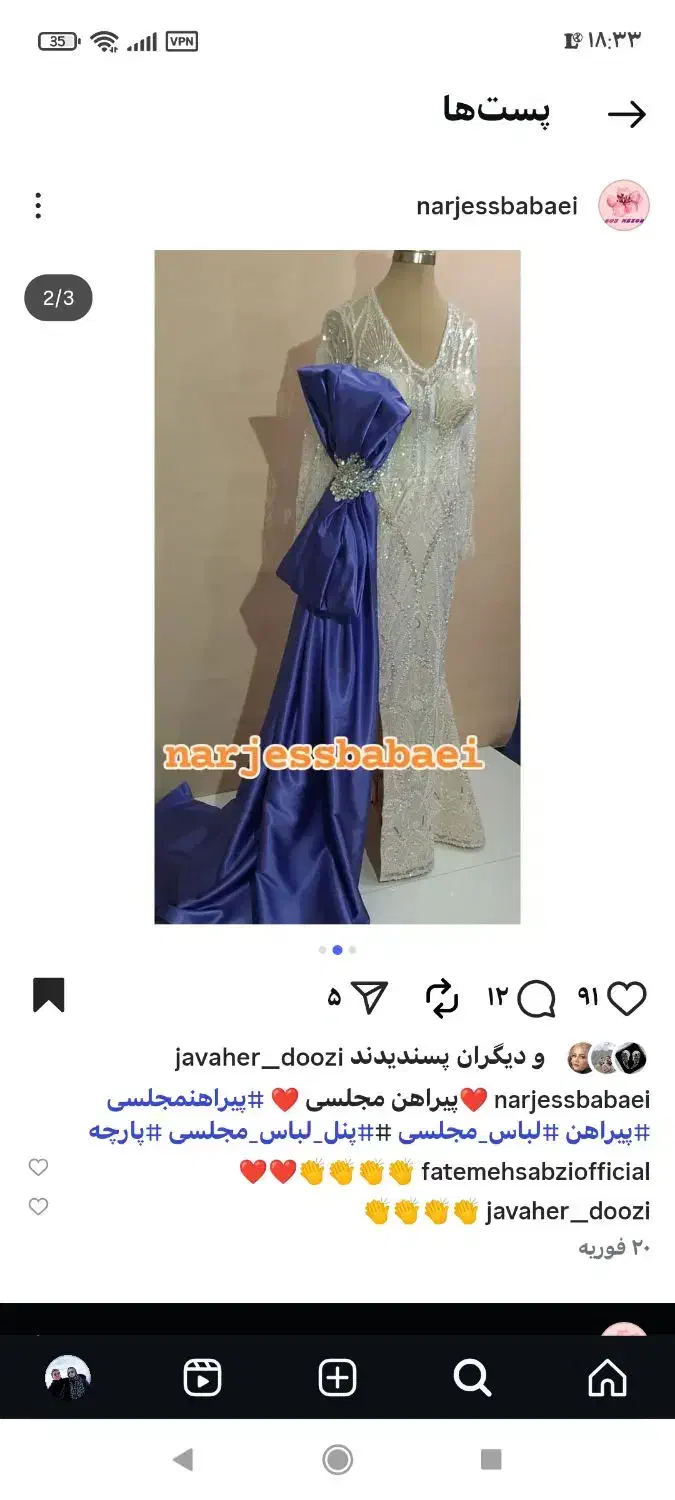Remove the post from saved bookmarks
The height and width of the screenshot is (1500, 675).
coord(48,996)
